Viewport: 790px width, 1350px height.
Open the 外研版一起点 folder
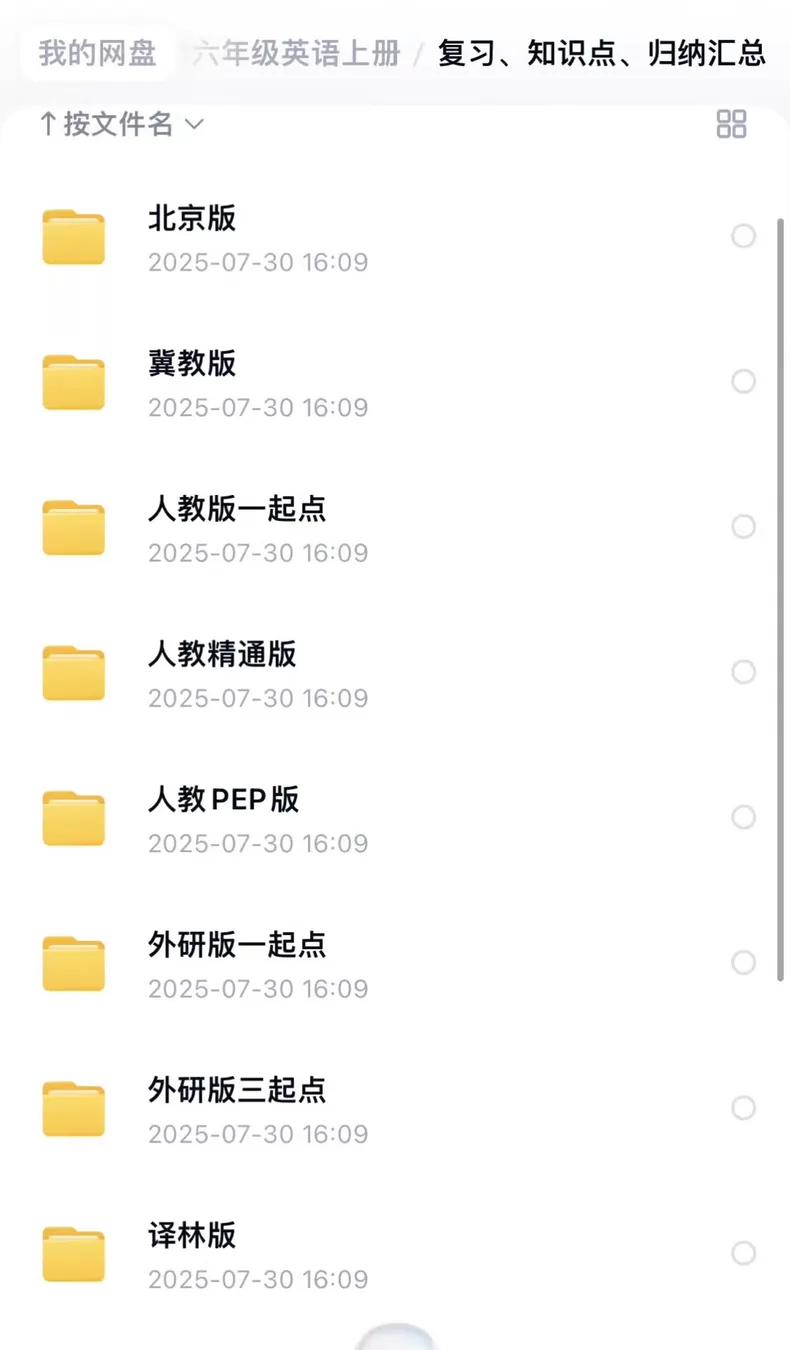point(237,944)
